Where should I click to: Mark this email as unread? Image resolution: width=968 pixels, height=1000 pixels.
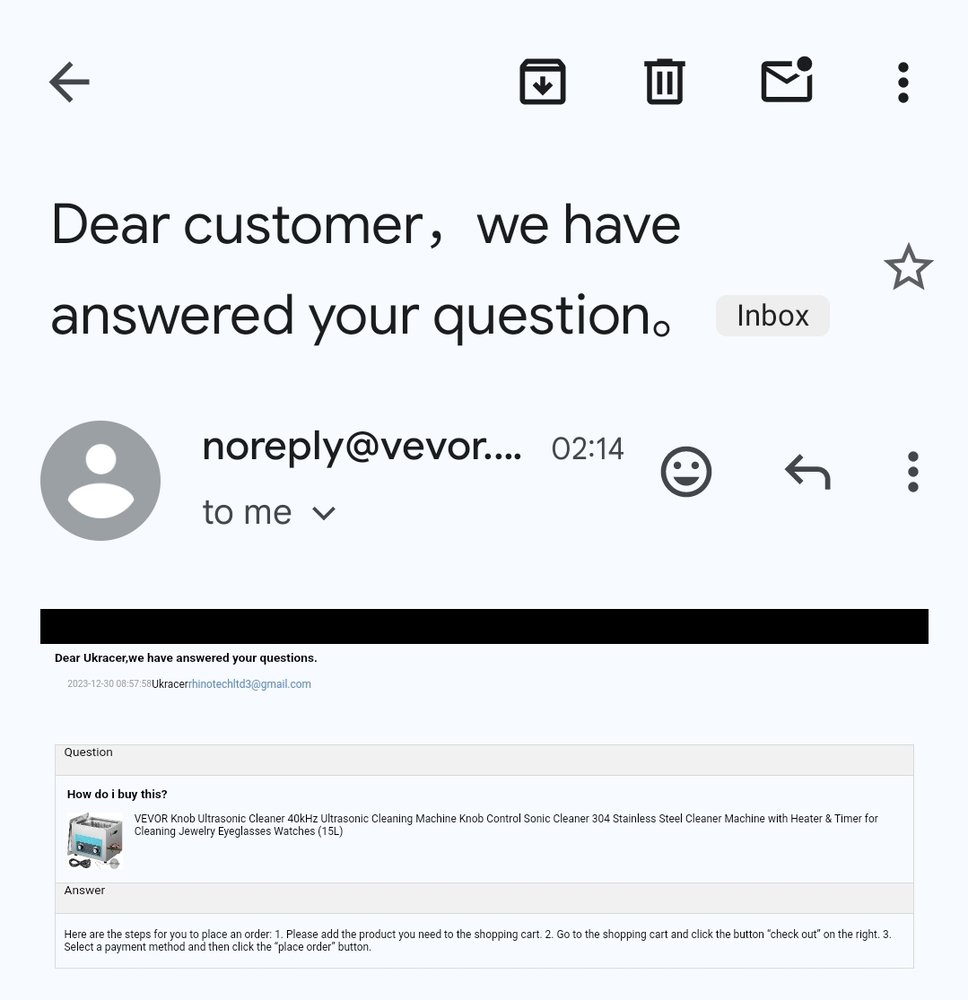tap(787, 81)
